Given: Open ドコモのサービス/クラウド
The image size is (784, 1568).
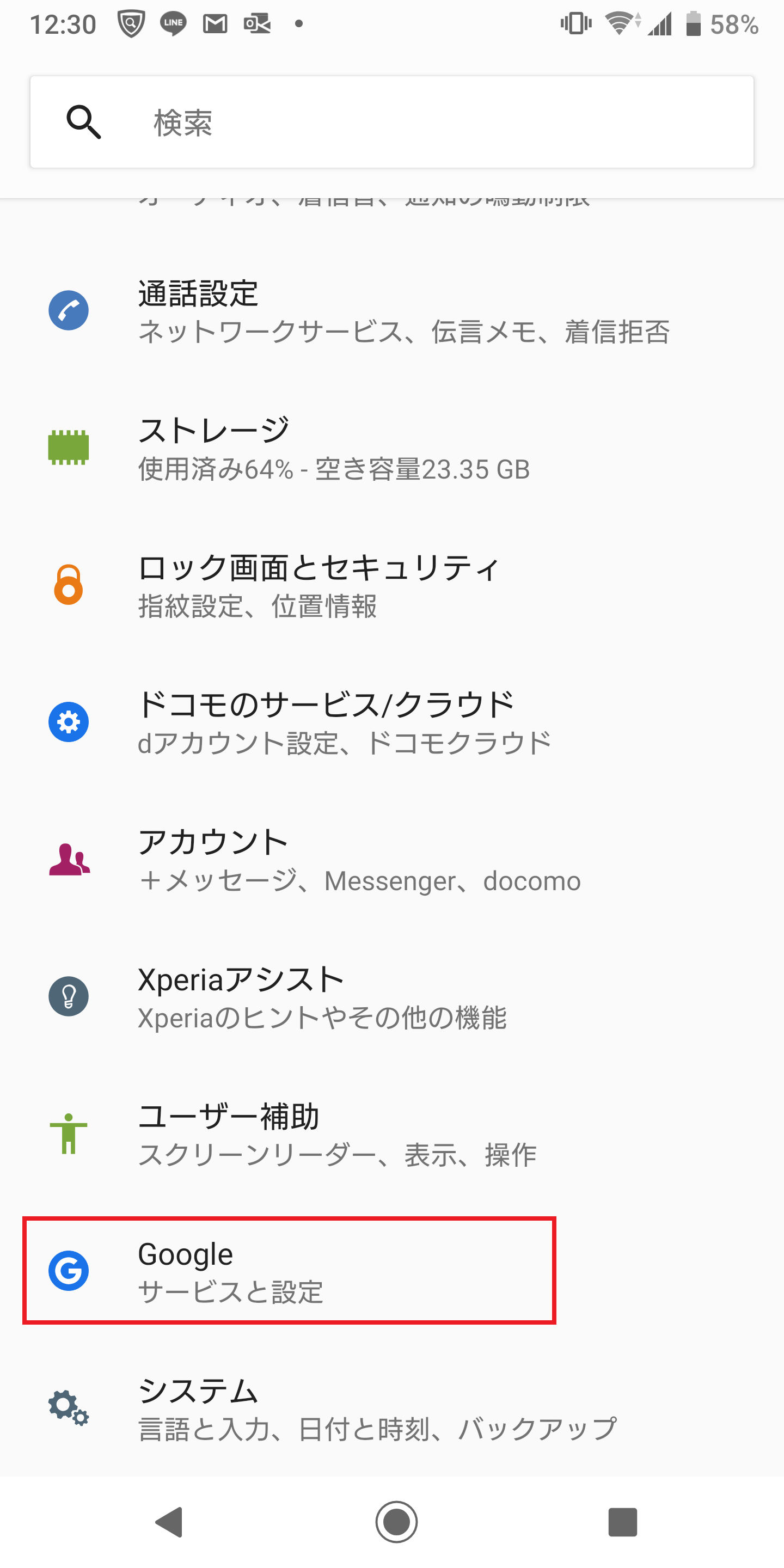Looking at the screenshot, I should coord(392,722).
